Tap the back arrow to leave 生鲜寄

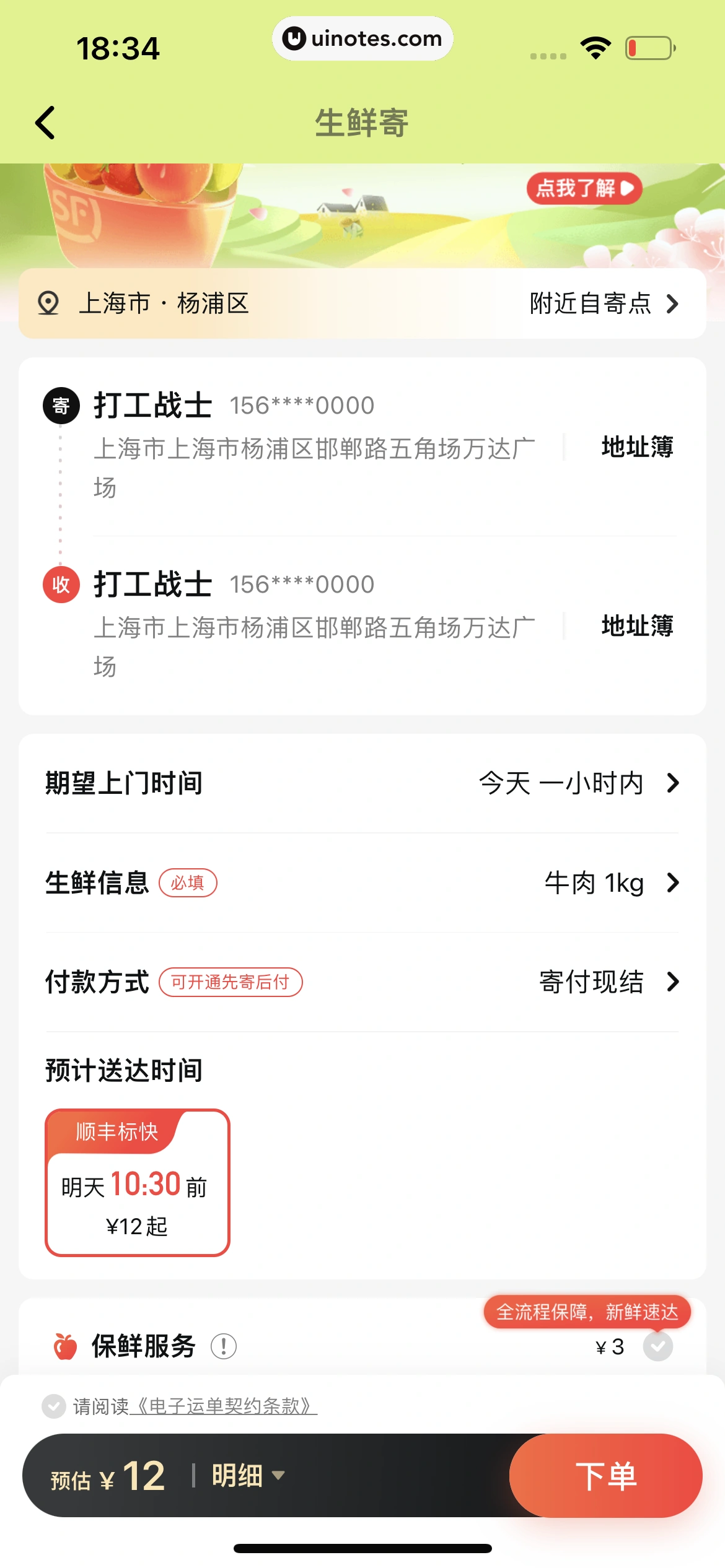coord(46,122)
